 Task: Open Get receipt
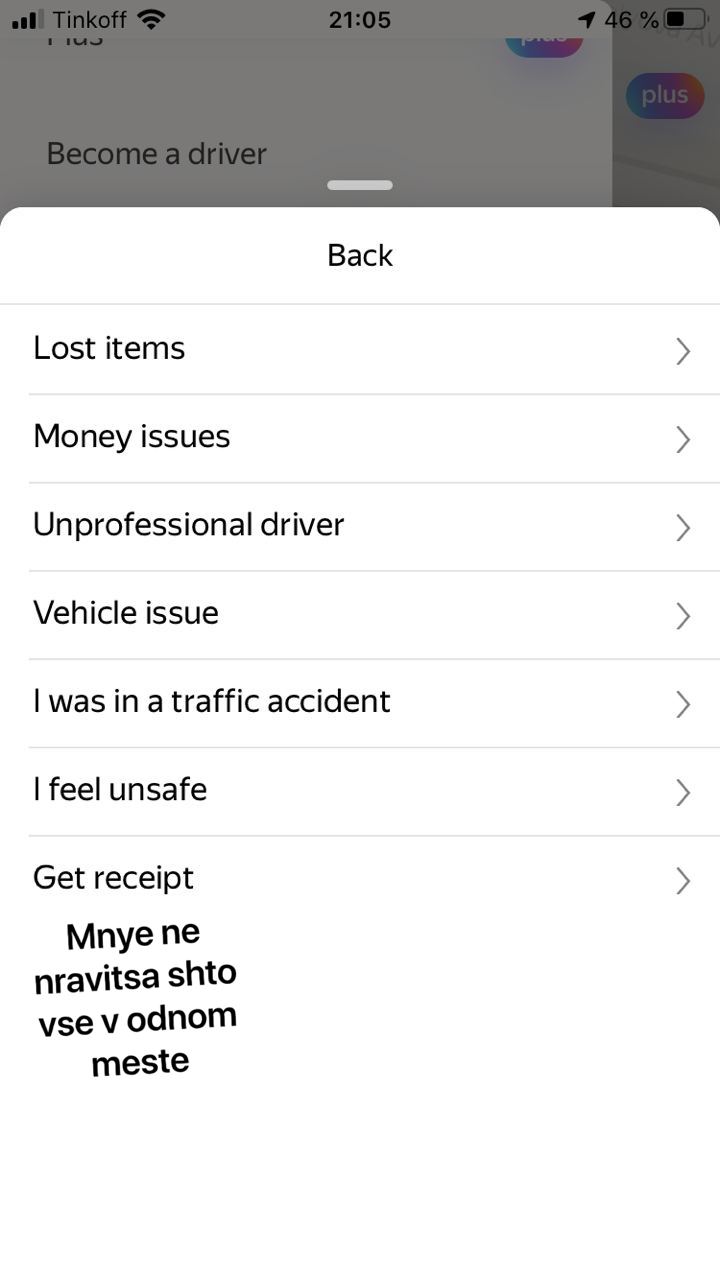click(x=360, y=879)
